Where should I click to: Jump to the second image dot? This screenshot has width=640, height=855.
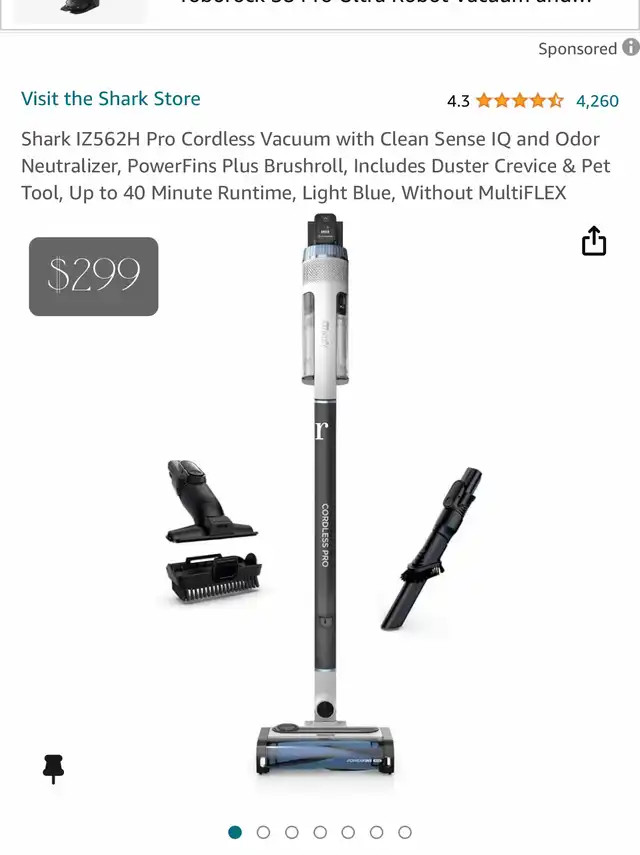coord(263,832)
